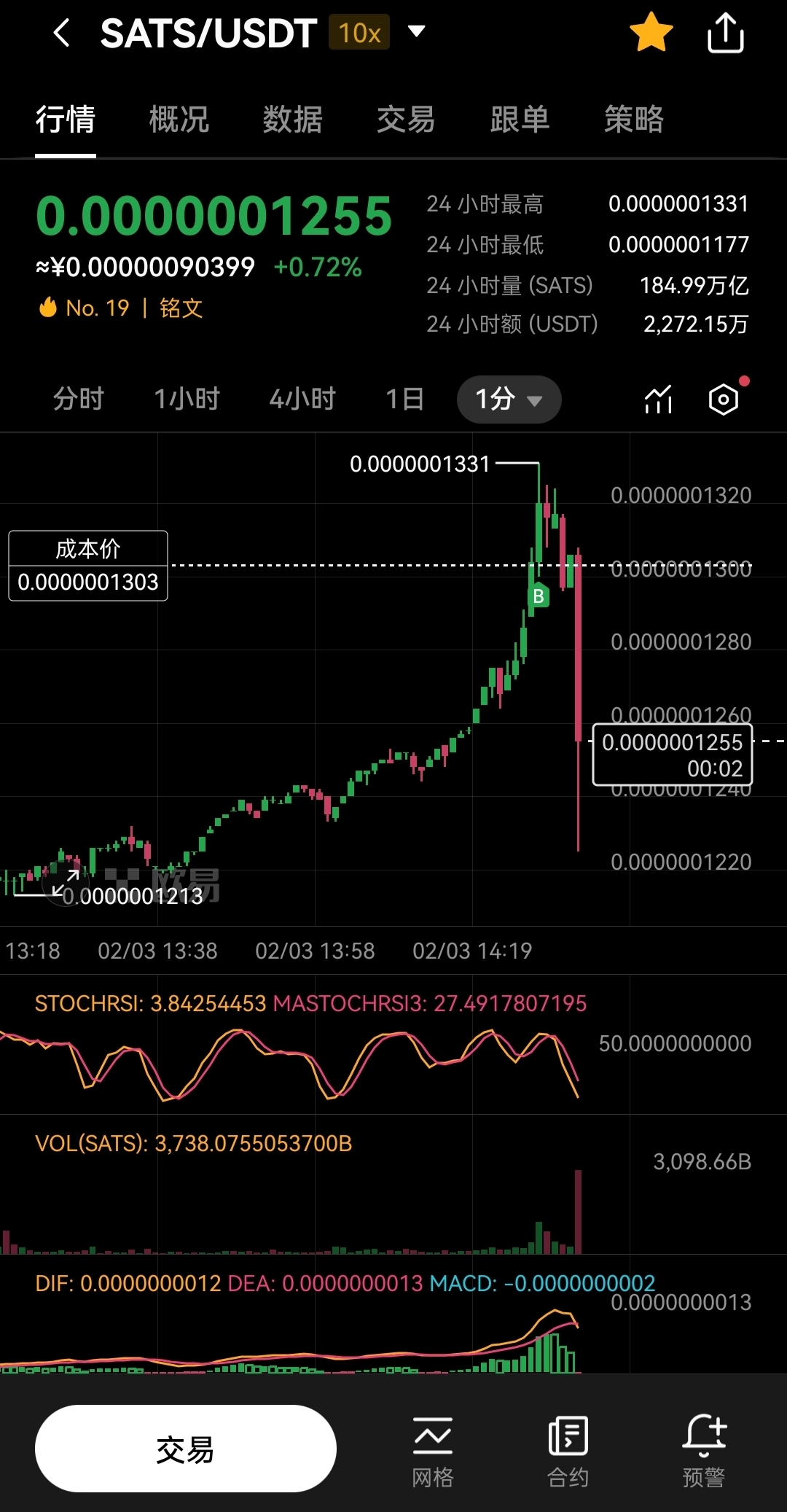The height and width of the screenshot is (1512, 787).
Task: Switch to the 跟单 tab
Action: point(520,120)
